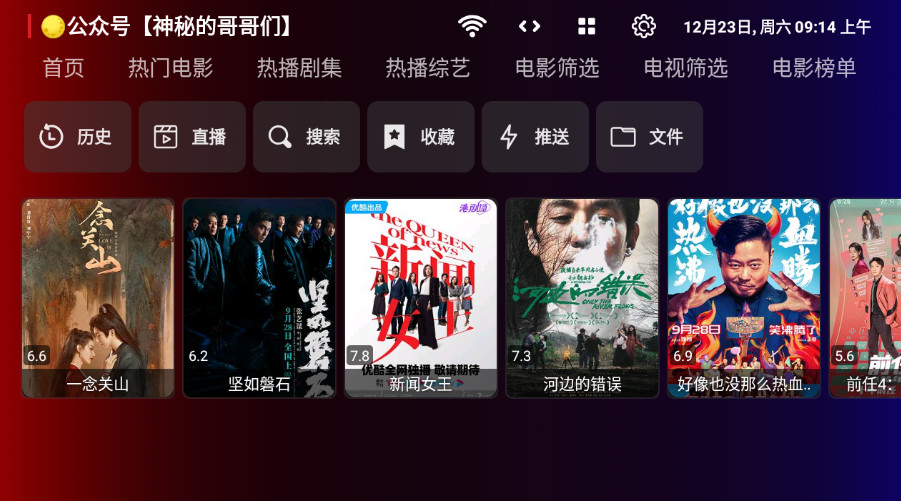Open the 电影筛选 tab
901x501 pixels.
(x=557, y=68)
